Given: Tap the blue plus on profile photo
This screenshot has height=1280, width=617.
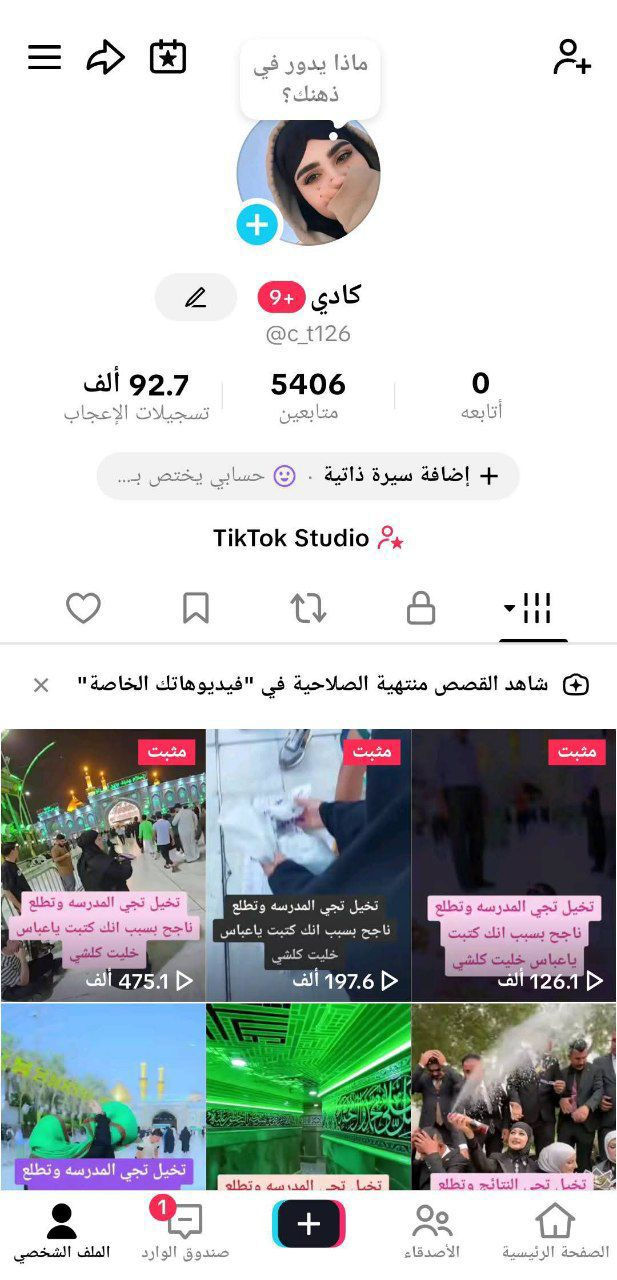Looking at the screenshot, I should [x=257, y=225].
